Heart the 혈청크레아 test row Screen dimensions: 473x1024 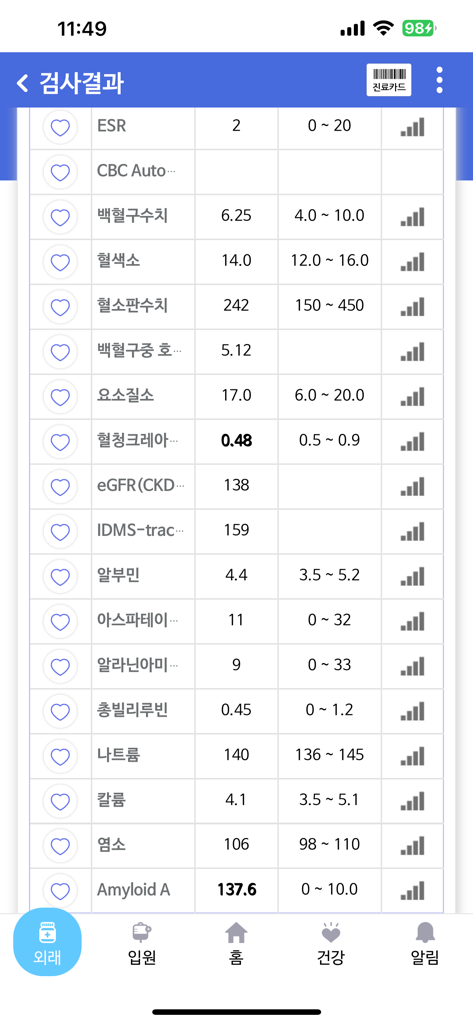[60, 441]
